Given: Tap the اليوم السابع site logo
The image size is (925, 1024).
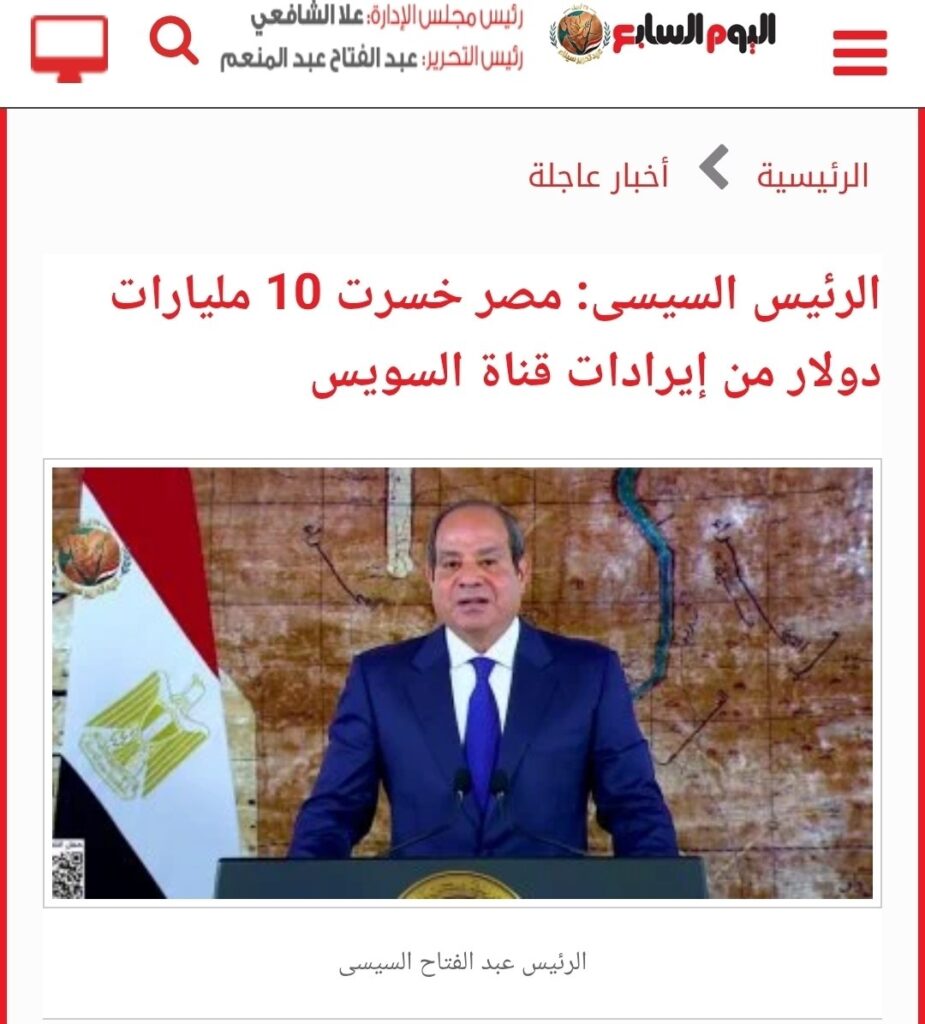Looking at the screenshot, I should 665,36.
